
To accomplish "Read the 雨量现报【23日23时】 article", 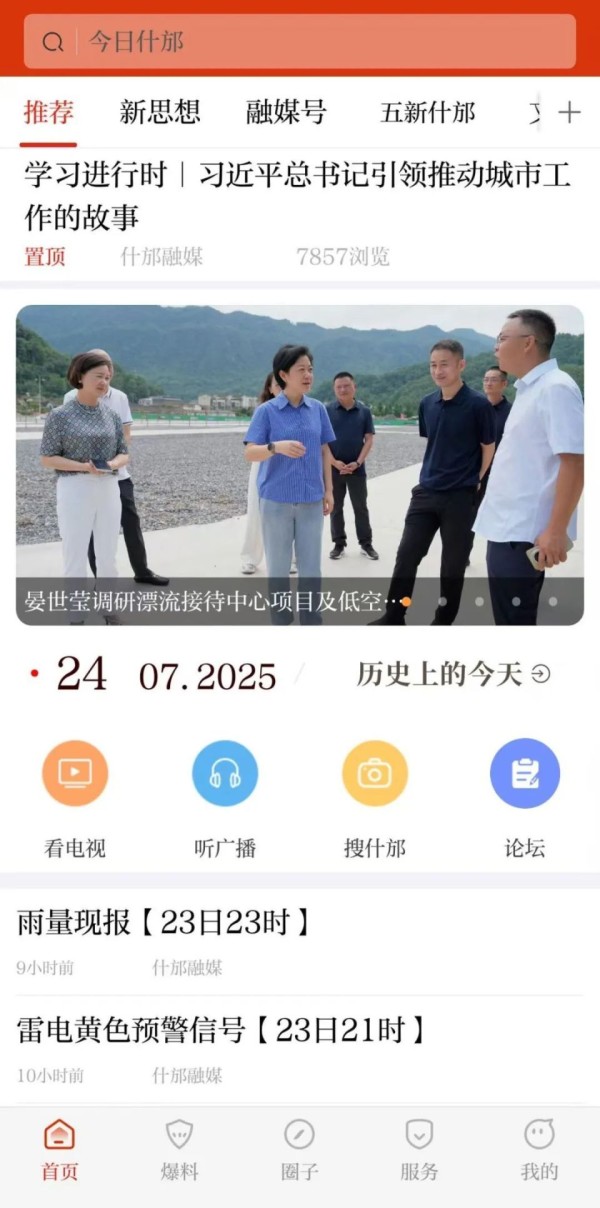I will point(163,923).
